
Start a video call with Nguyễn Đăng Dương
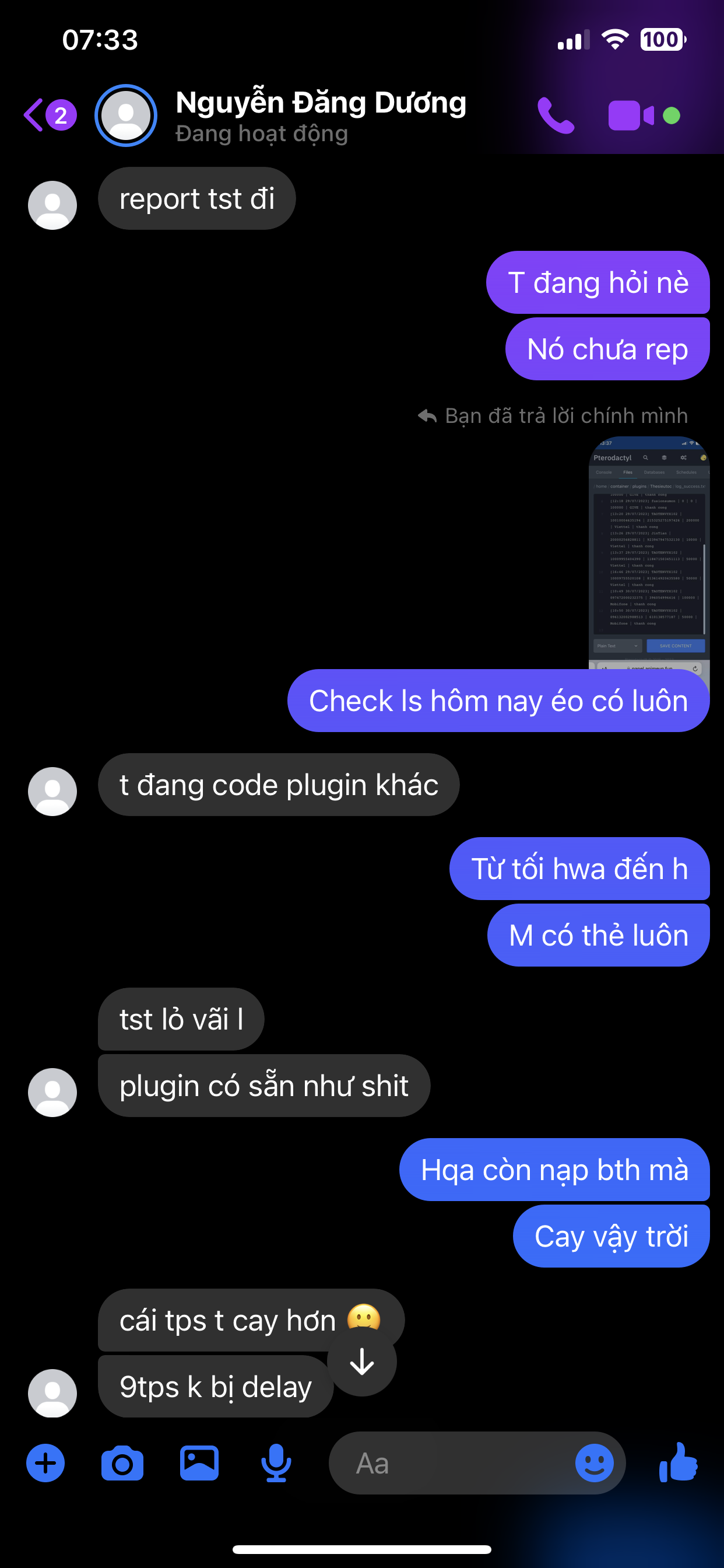pos(630,115)
